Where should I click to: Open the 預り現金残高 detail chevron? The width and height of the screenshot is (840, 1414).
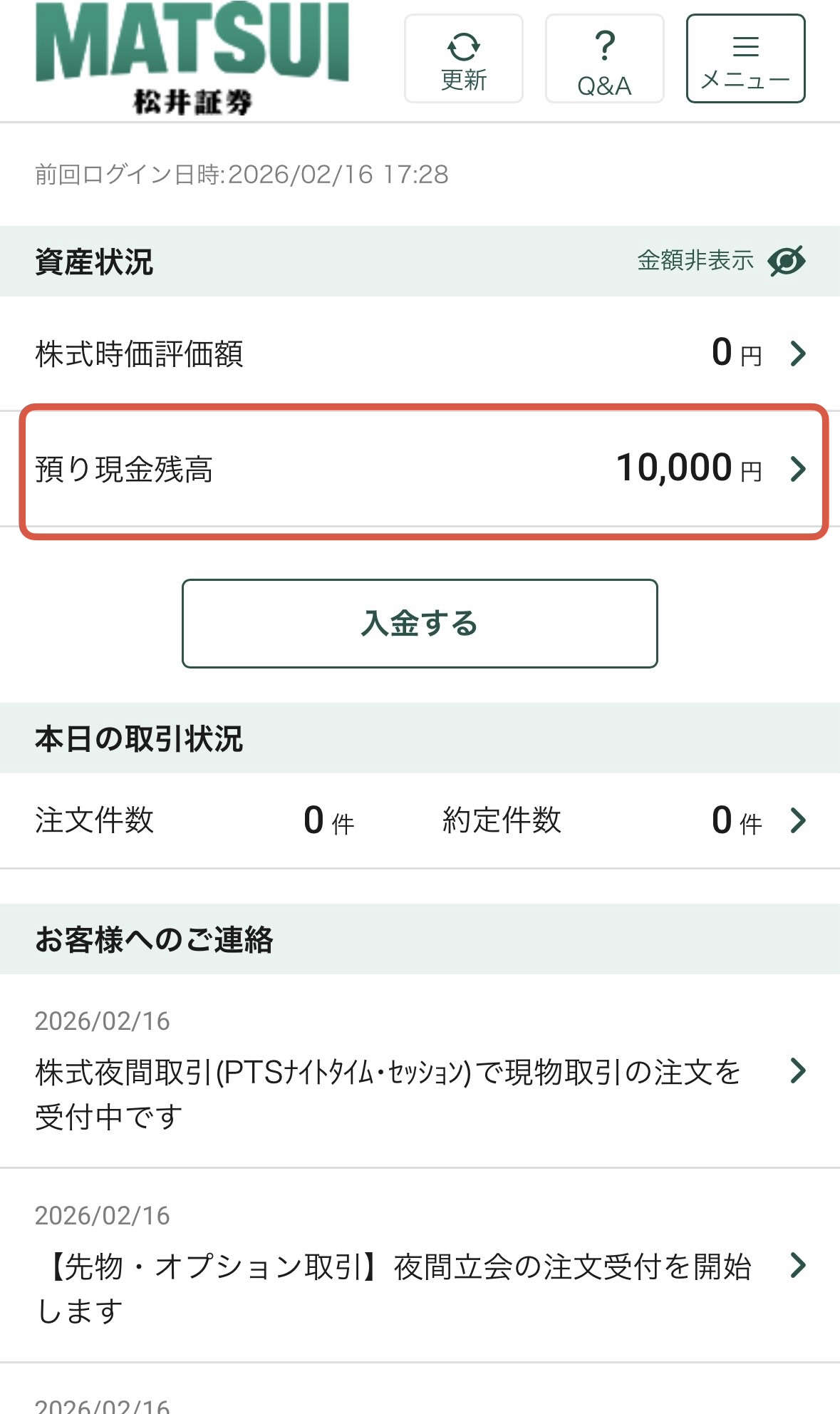pos(799,468)
